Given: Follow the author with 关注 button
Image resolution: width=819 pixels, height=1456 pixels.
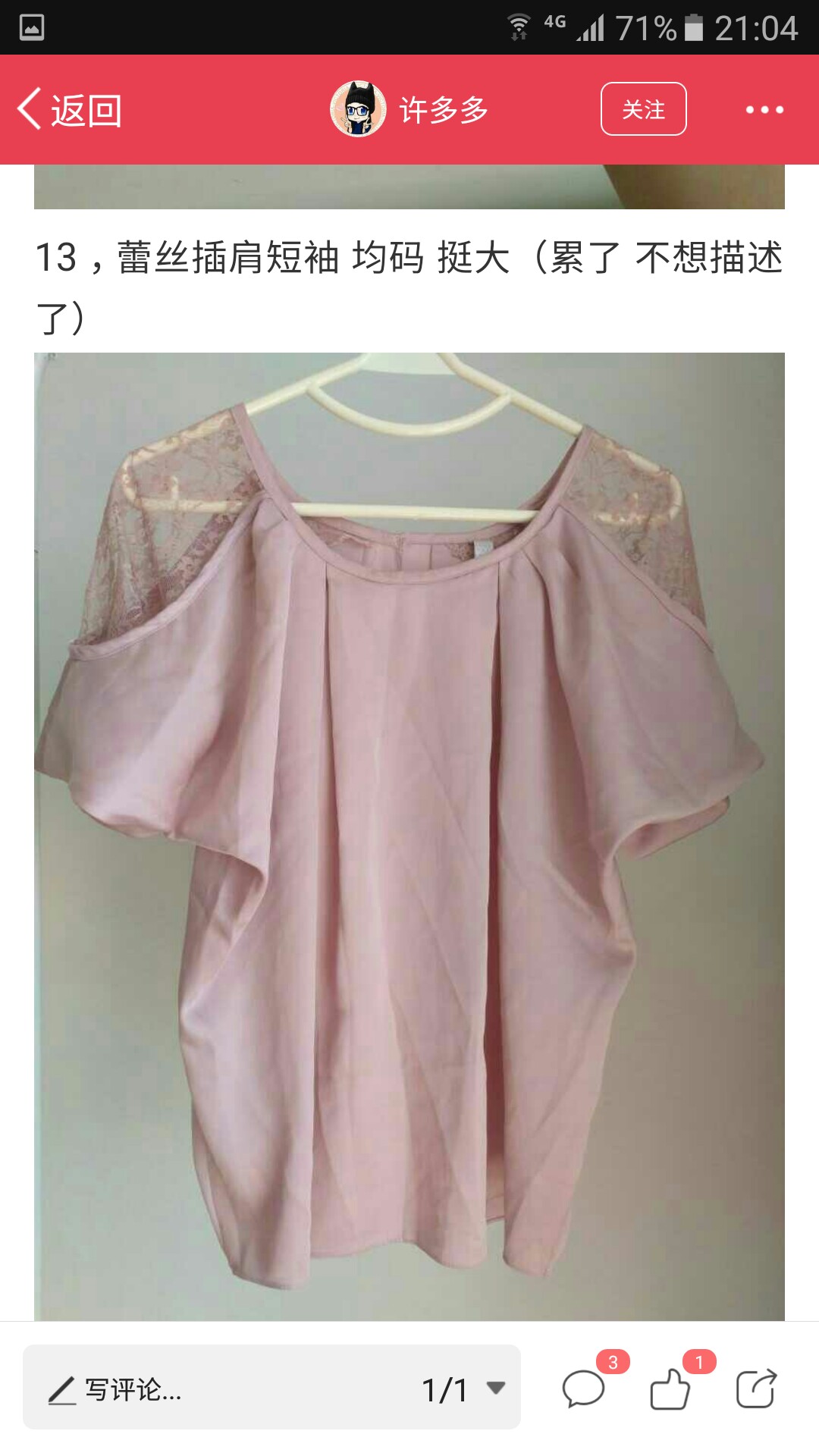Looking at the screenshot, I should (644, 109).
